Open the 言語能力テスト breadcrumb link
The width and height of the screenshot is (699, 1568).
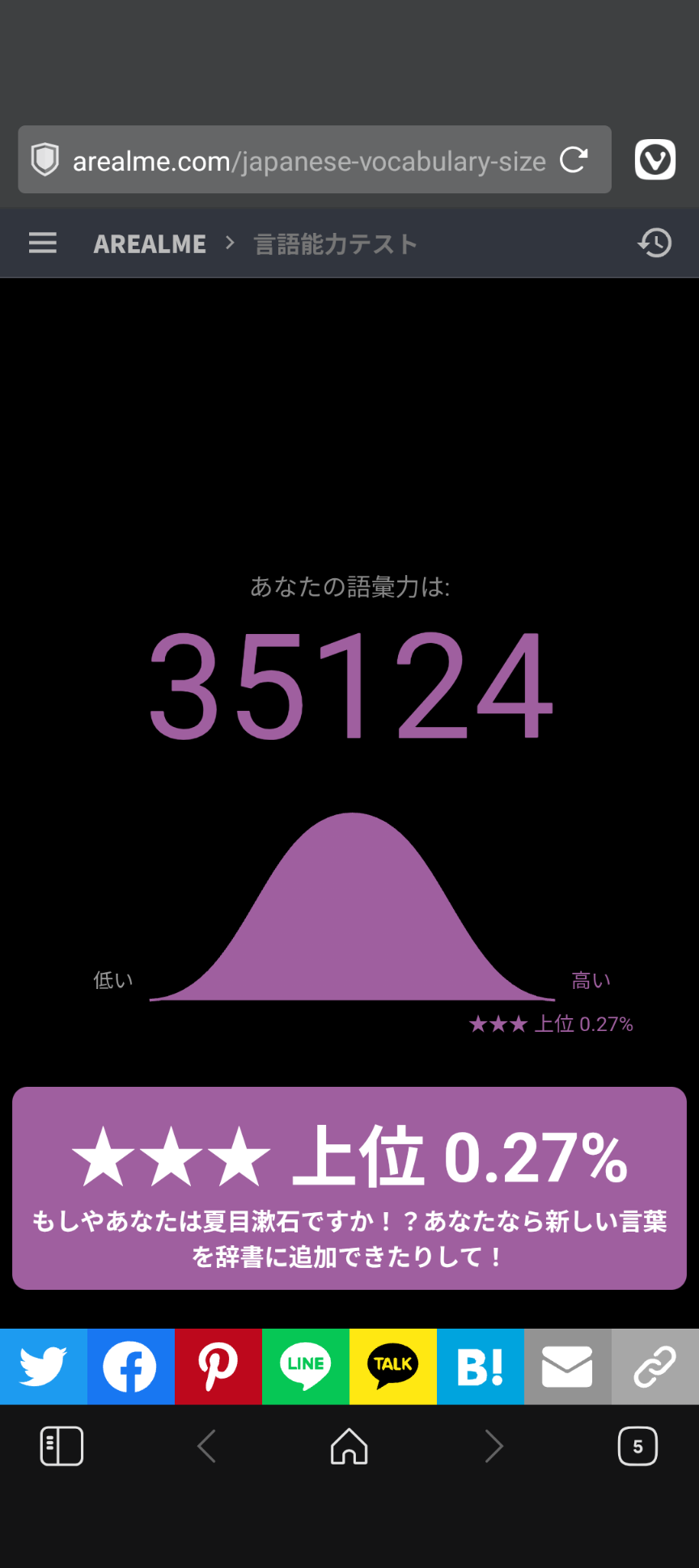335,243
